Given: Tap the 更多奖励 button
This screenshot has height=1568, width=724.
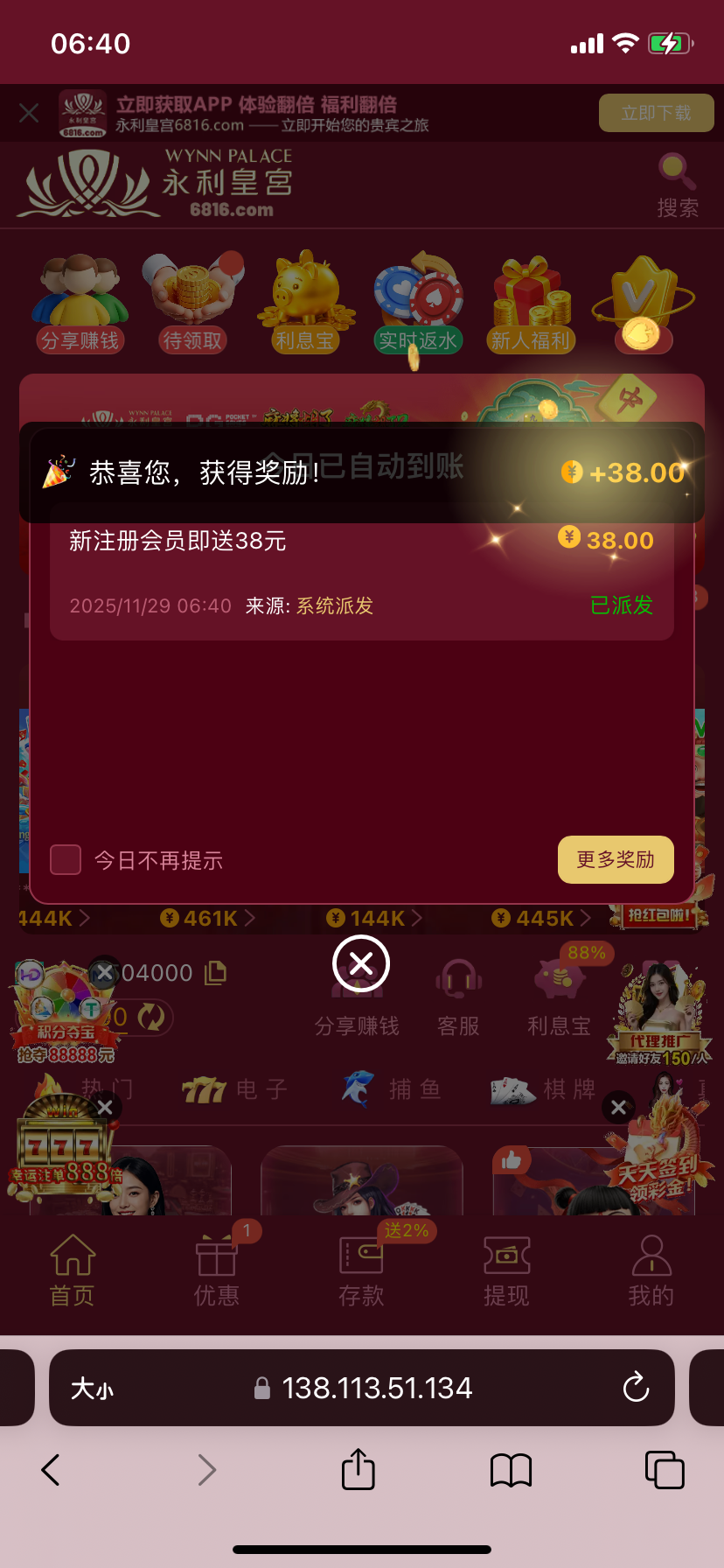Looking at the screenshot, I should (x=616, y=859).
